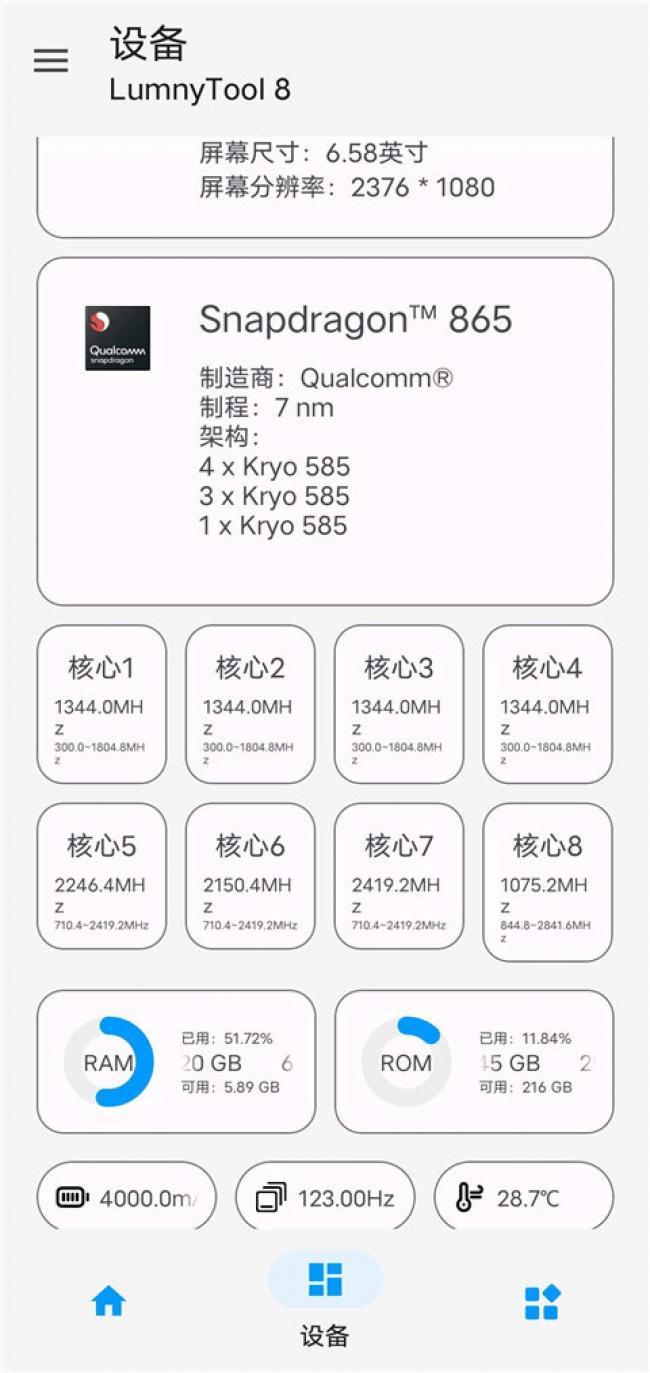Screen dimensions: 650x1373
Task: Switch to the home tab
Action: tap(108, 1301)
